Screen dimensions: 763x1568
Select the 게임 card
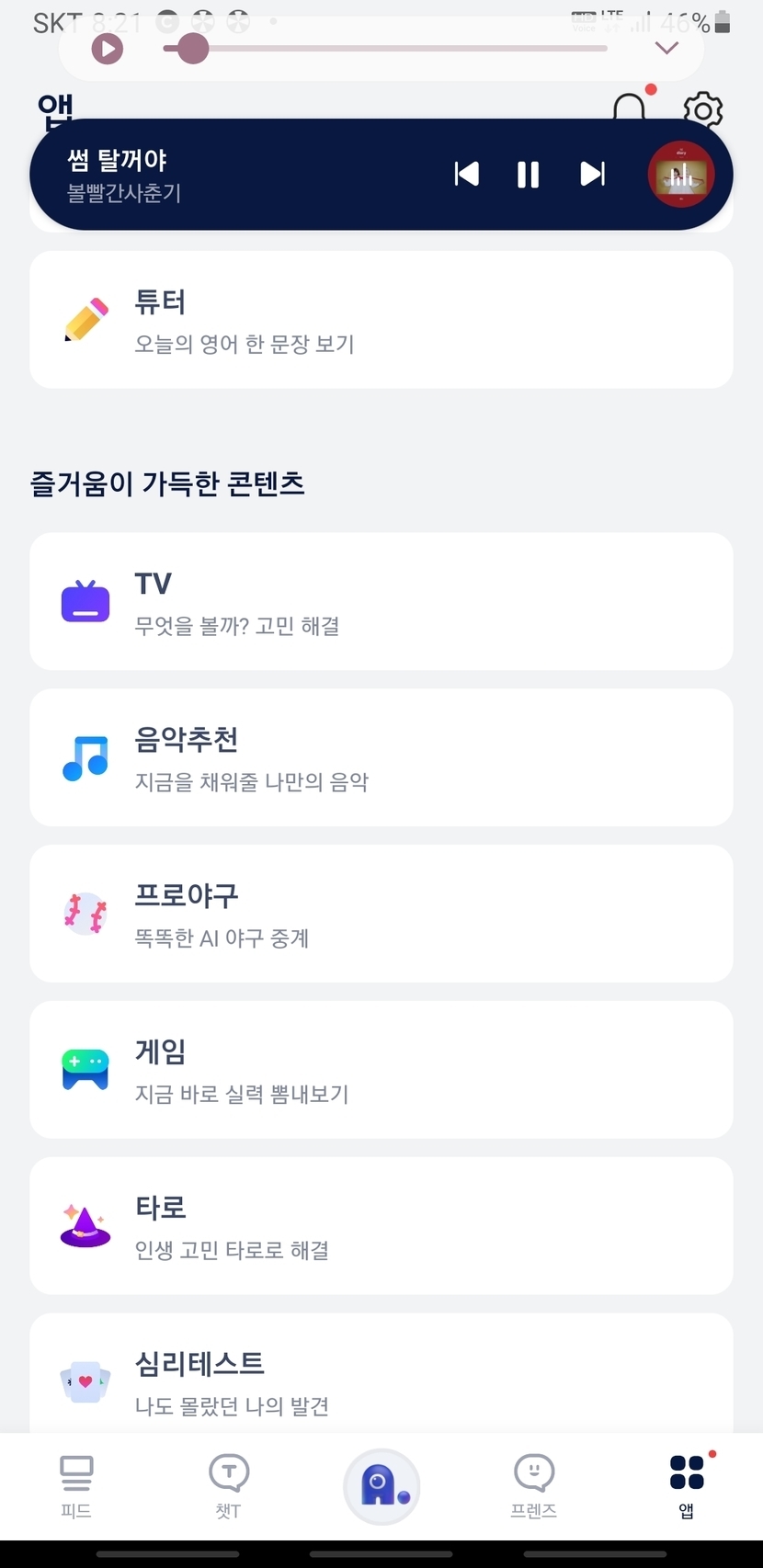point(381,1070)
